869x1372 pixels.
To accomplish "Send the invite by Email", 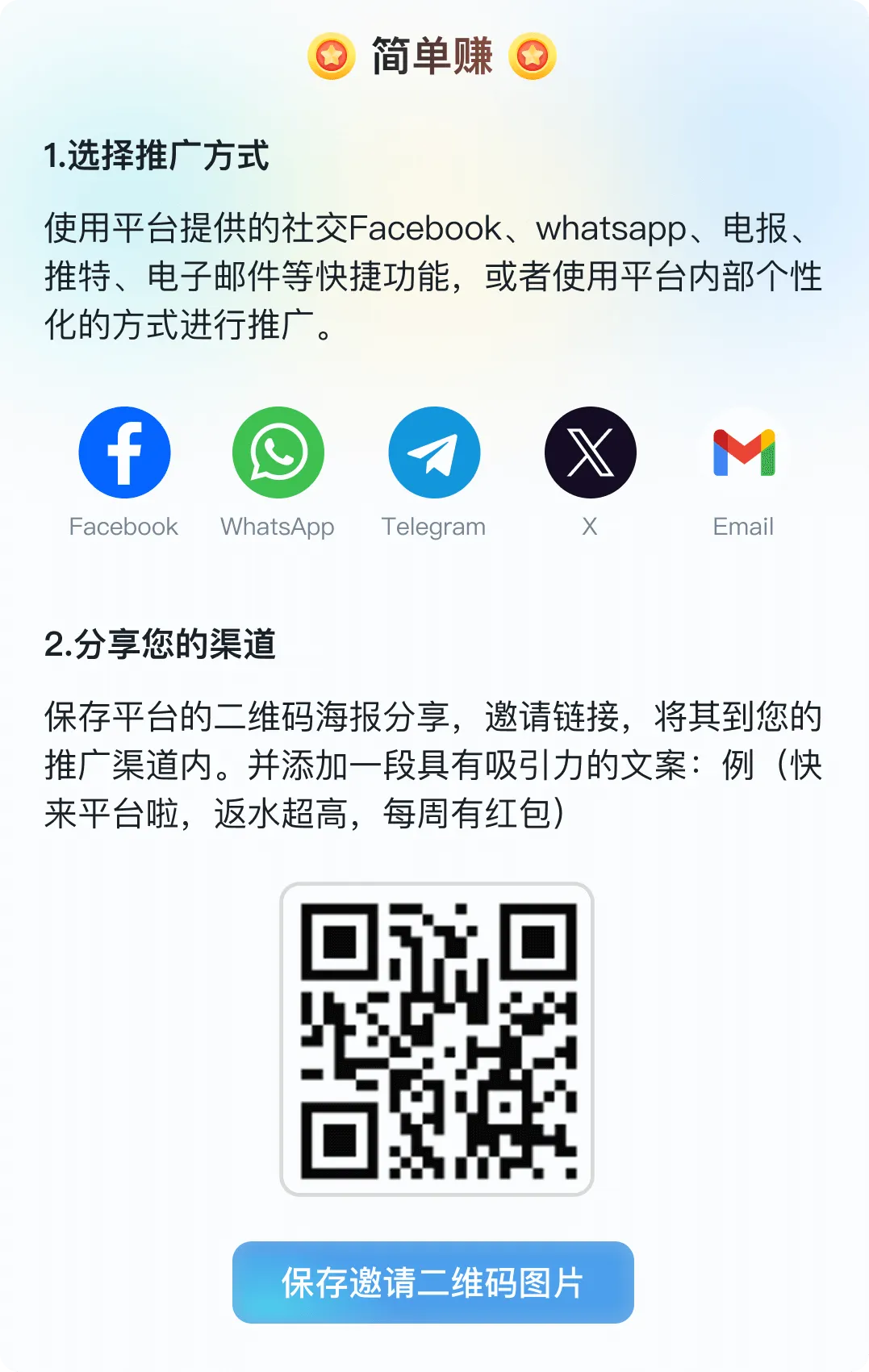I will click(x=743, y=452).
